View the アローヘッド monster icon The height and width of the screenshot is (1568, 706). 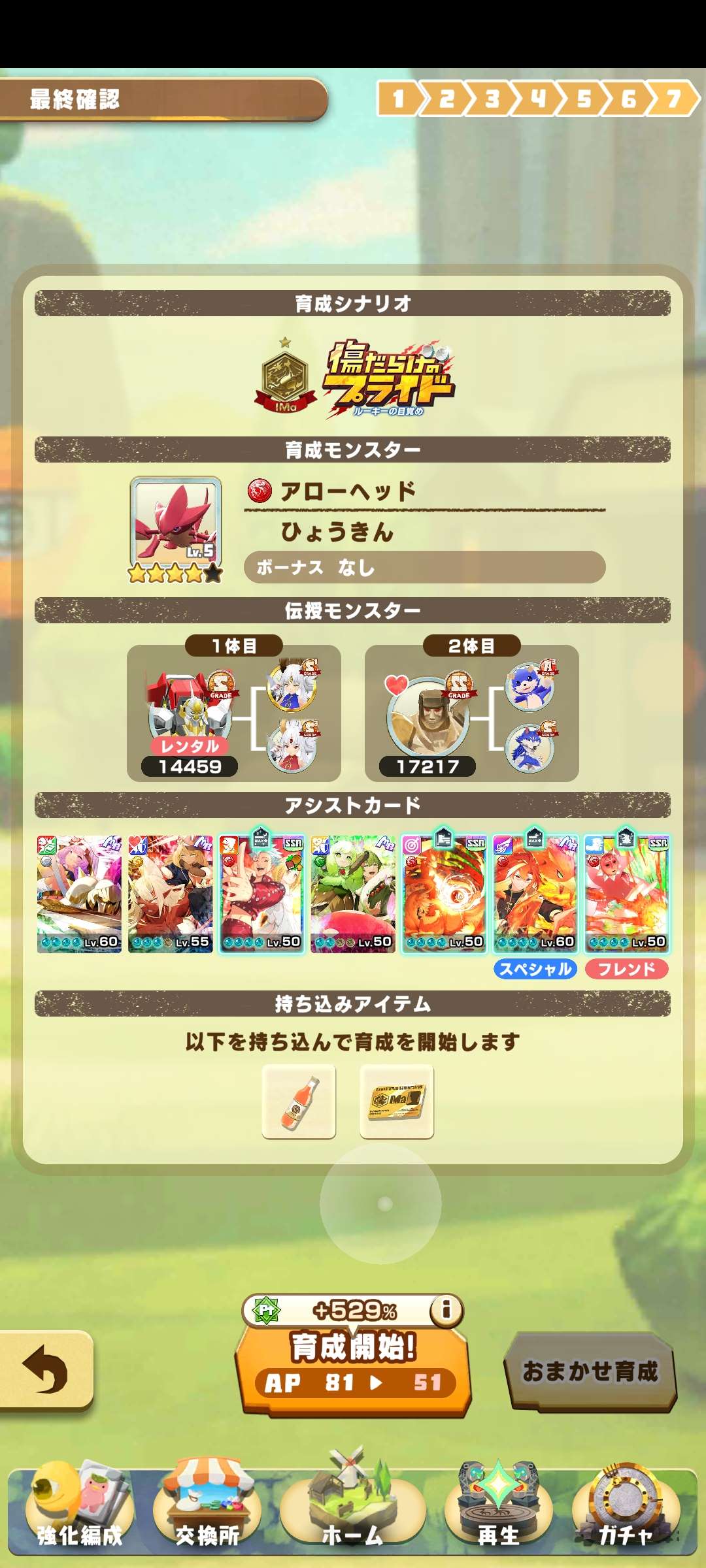pos(175,523)
